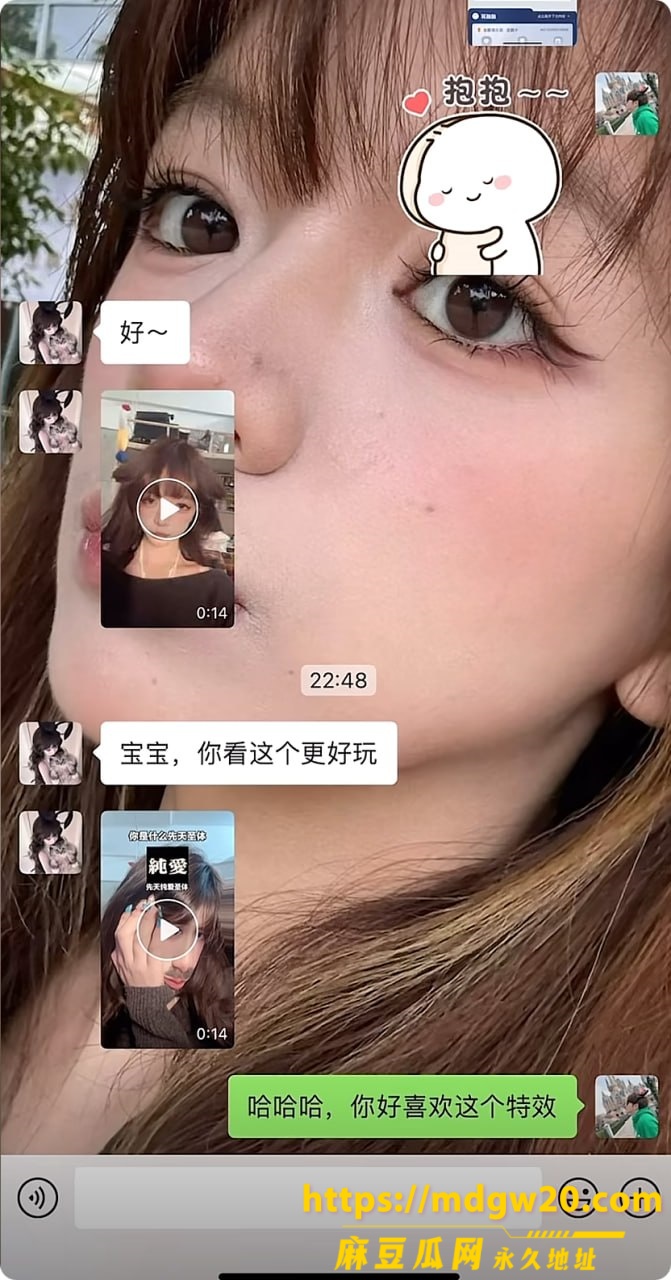
Task: Open the hug sticker with 抱抱 text
Action: (484, 175)
